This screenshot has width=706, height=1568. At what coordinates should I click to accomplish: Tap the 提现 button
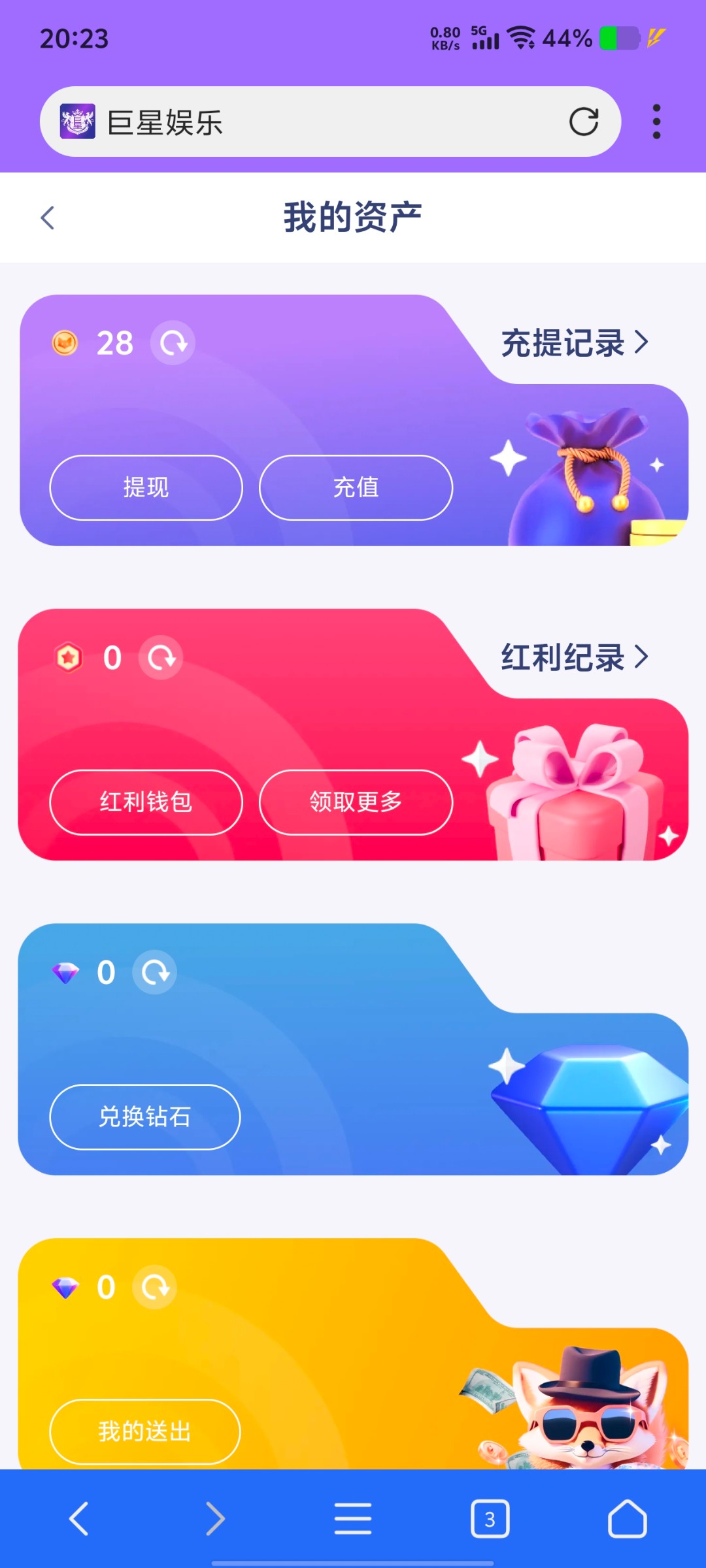point(146,487)
